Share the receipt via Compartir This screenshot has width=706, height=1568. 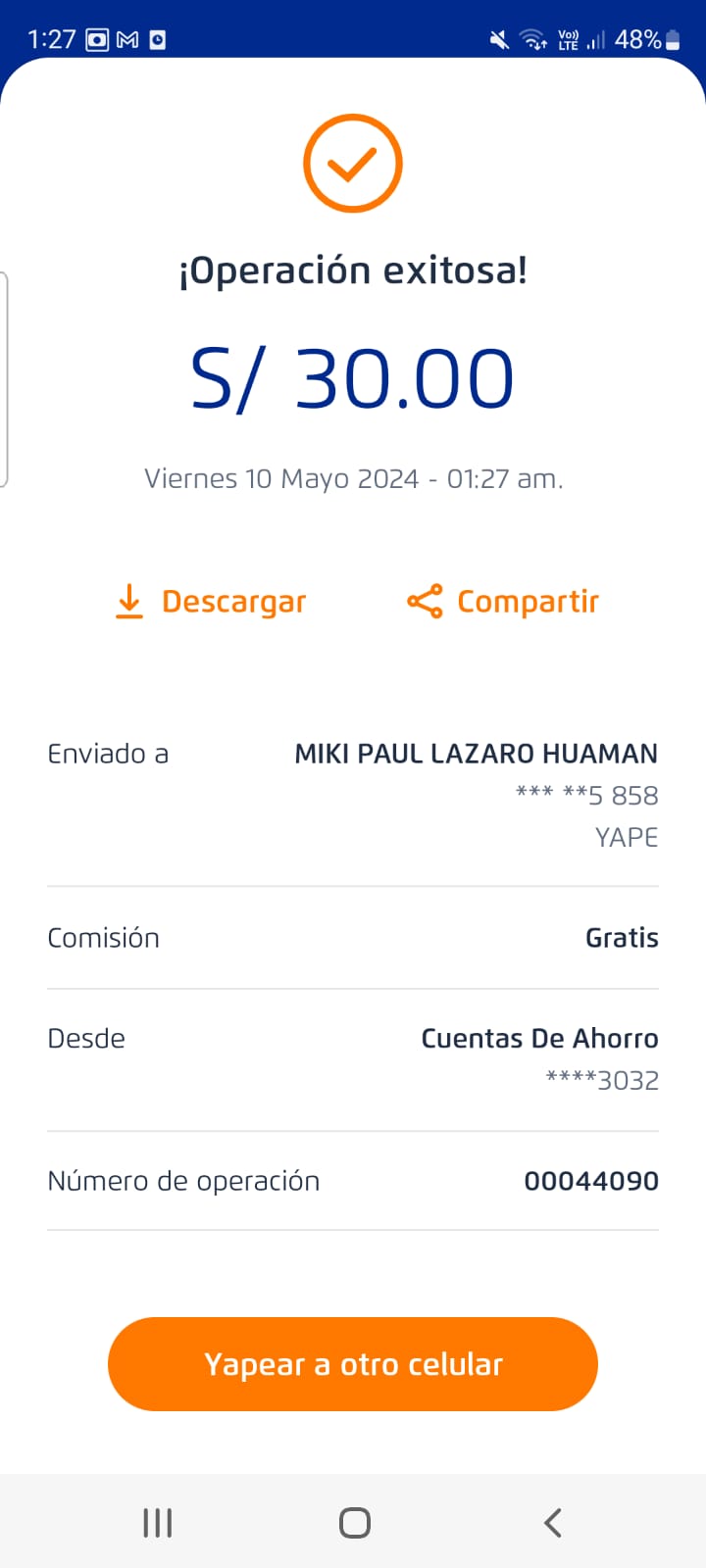[503, 601]
